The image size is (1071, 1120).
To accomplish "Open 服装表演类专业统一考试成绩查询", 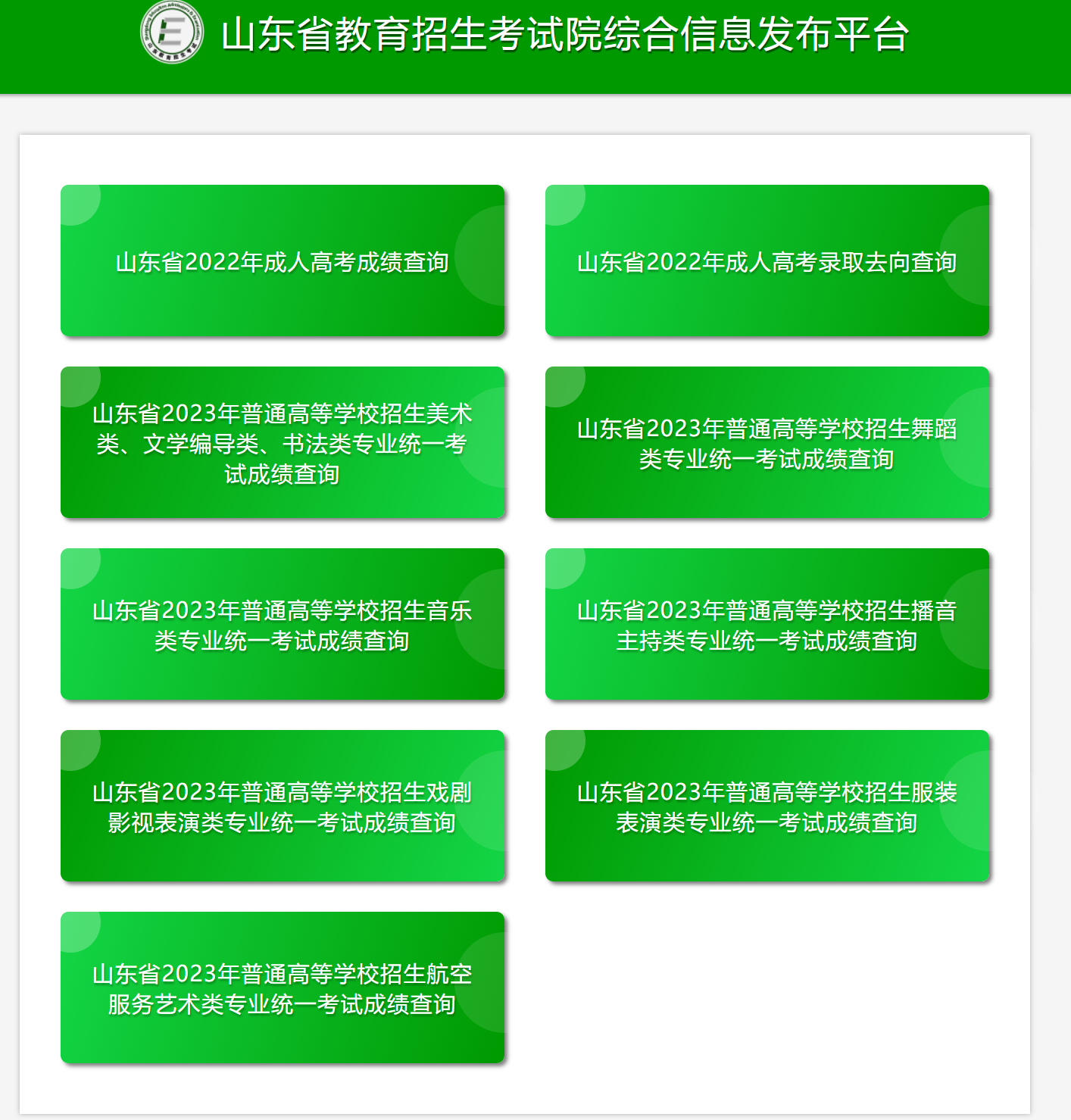I will (767, 806).
